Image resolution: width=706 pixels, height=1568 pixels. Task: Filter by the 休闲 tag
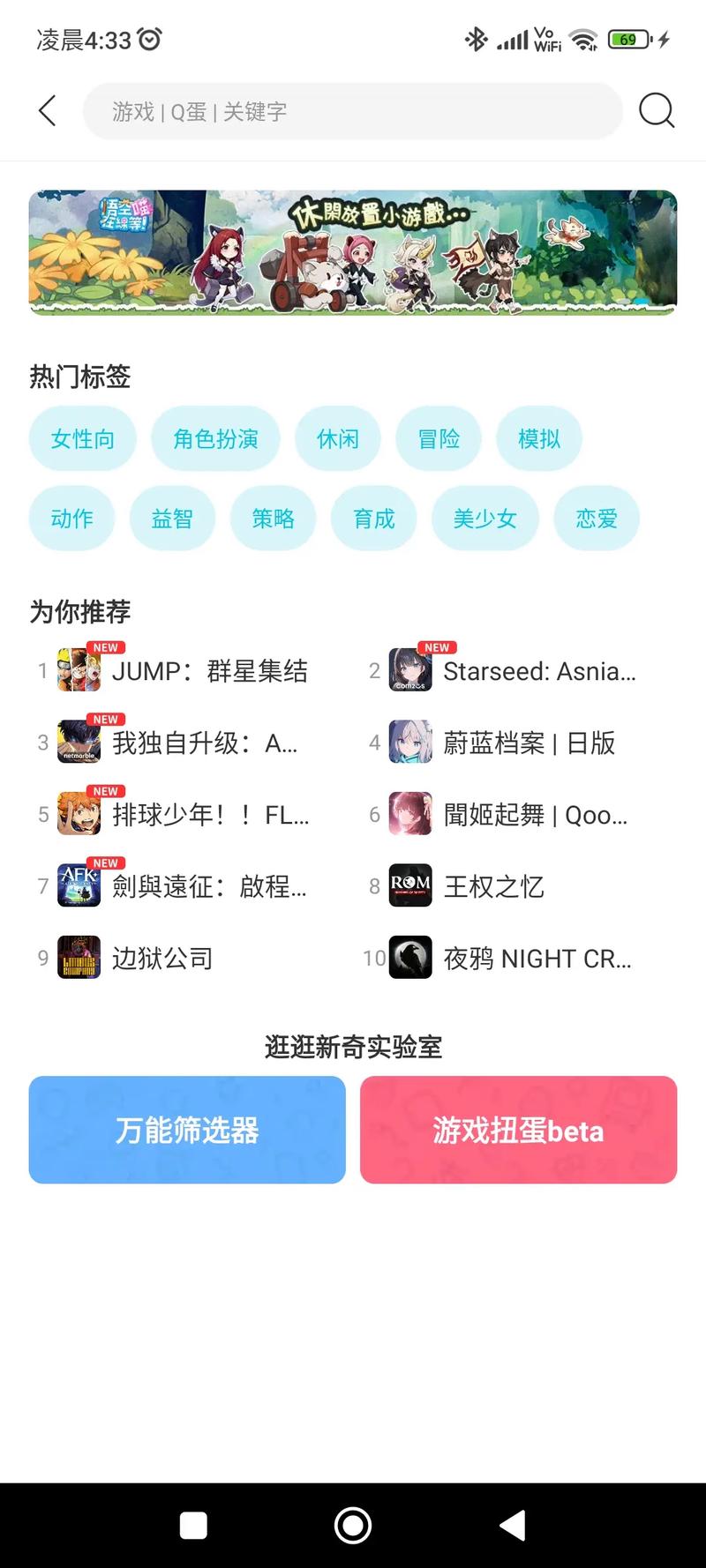click(338, 438)
